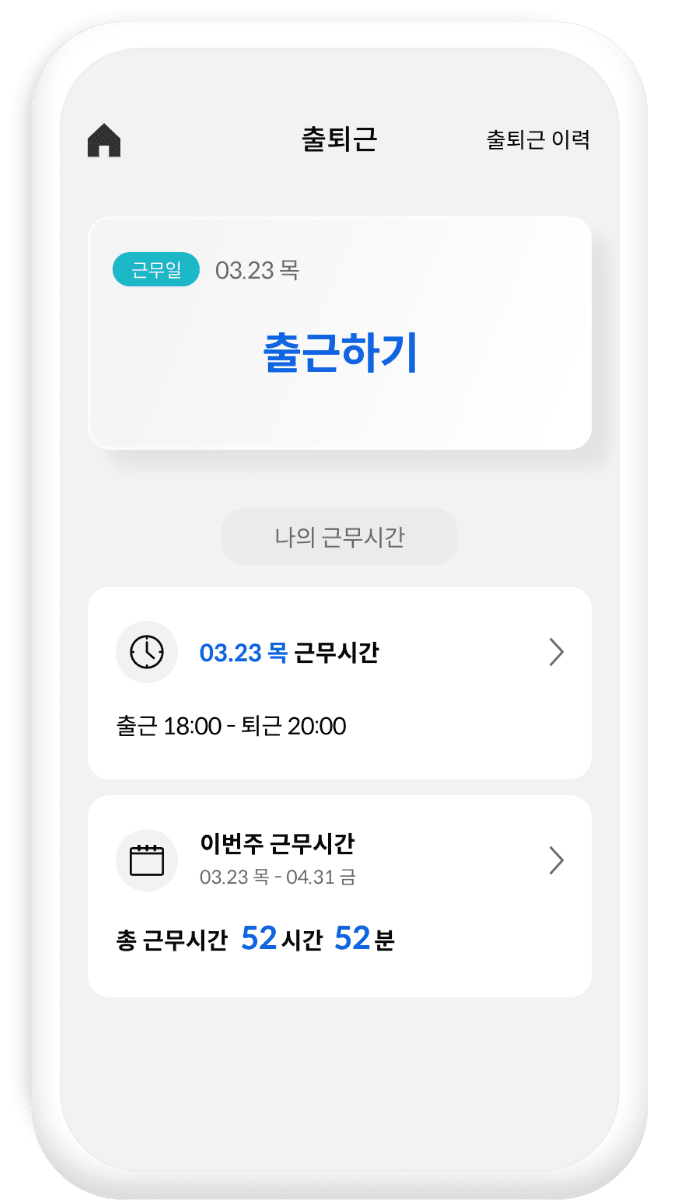Open 출퇴근 이력 history

(x=538, y=140)
